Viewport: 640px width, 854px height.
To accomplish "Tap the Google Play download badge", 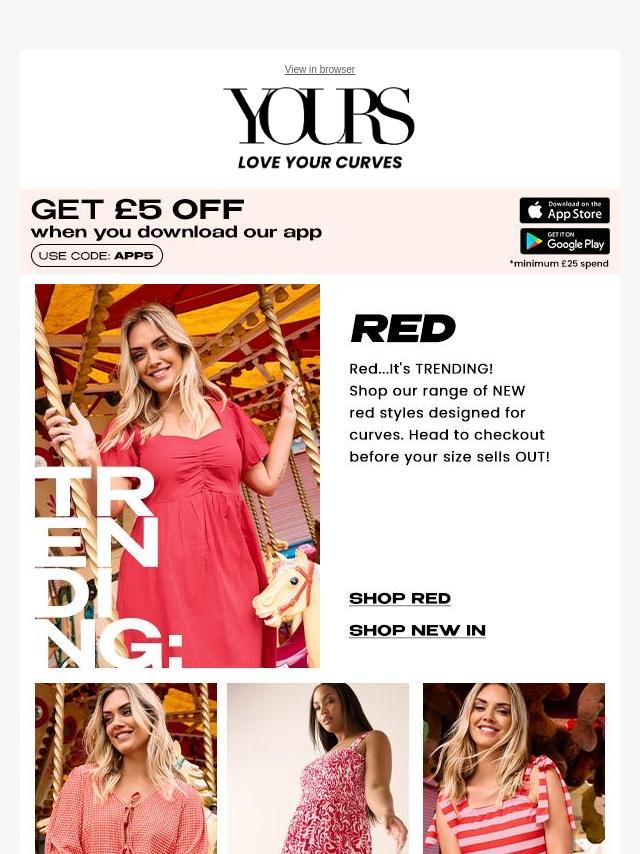I will tap(564, 241).
